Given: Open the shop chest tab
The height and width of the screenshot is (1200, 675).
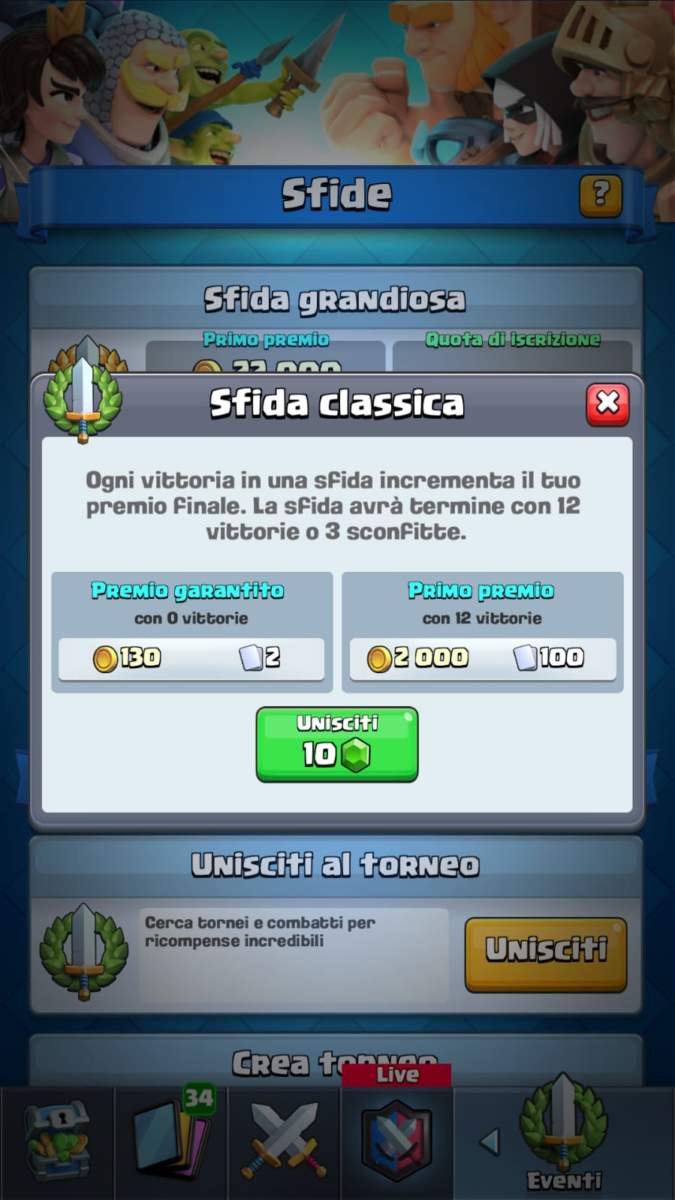Looking at the screenshot, I should tap(57, 1141).
